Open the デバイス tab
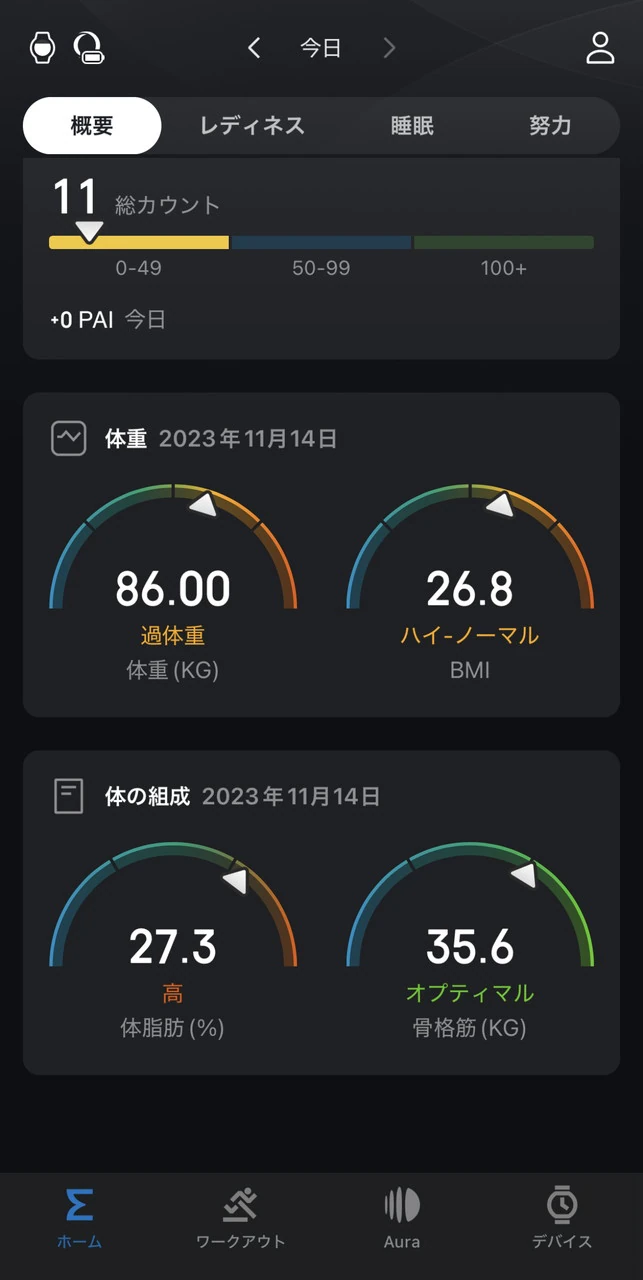 point(561,1218)
